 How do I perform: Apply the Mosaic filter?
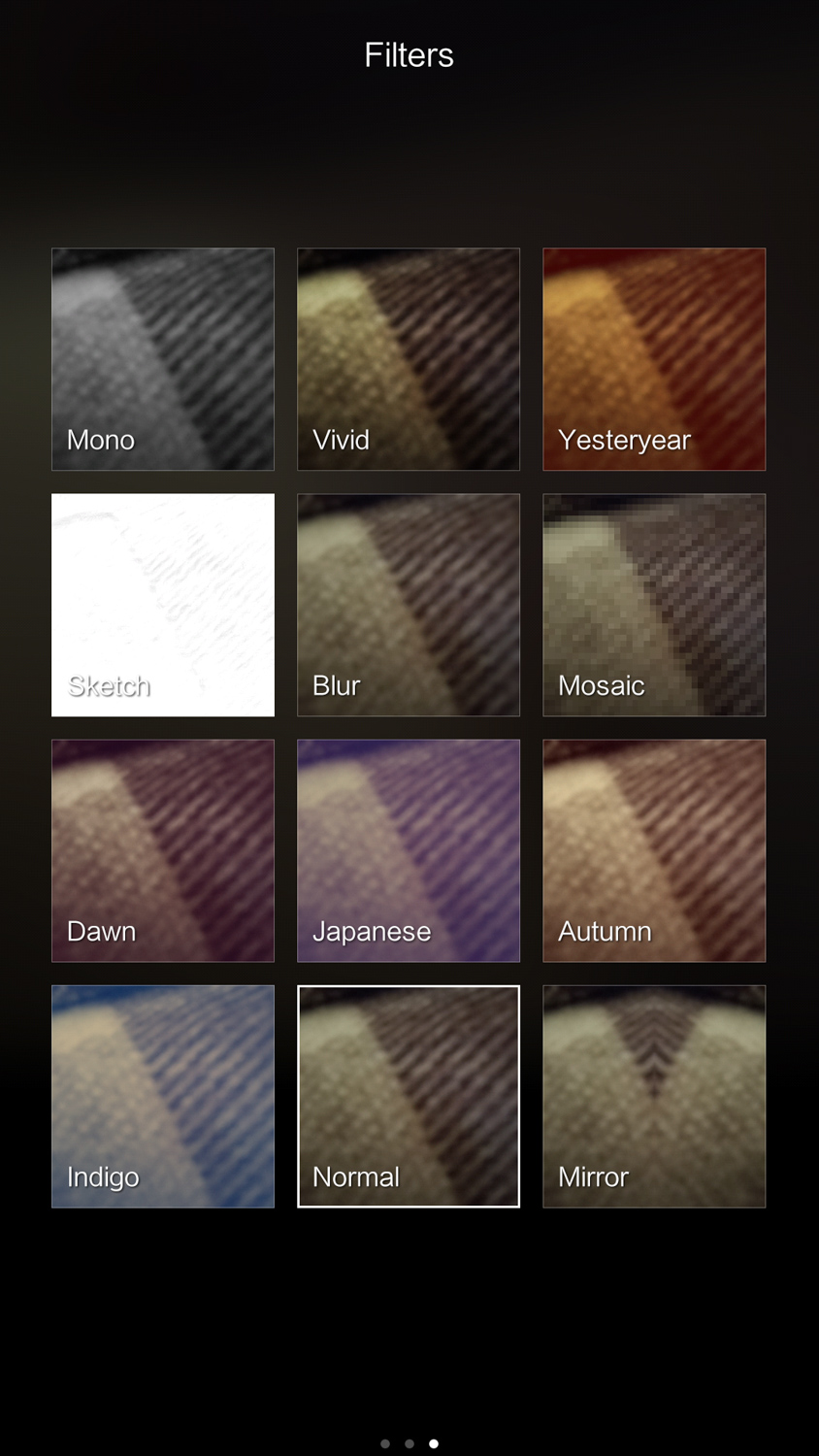[x=654, y=605]
